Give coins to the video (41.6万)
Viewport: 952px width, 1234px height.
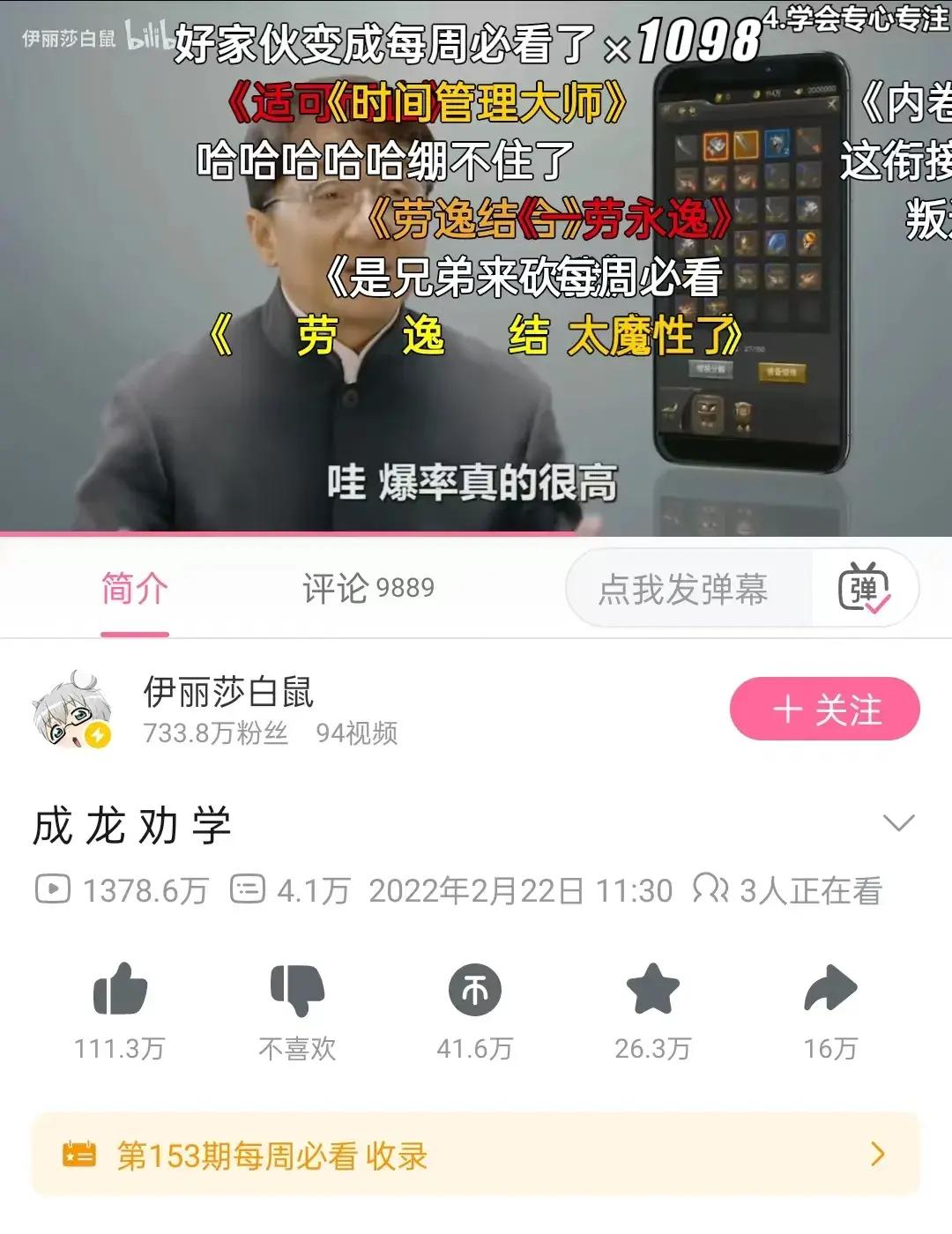point(475,989)
